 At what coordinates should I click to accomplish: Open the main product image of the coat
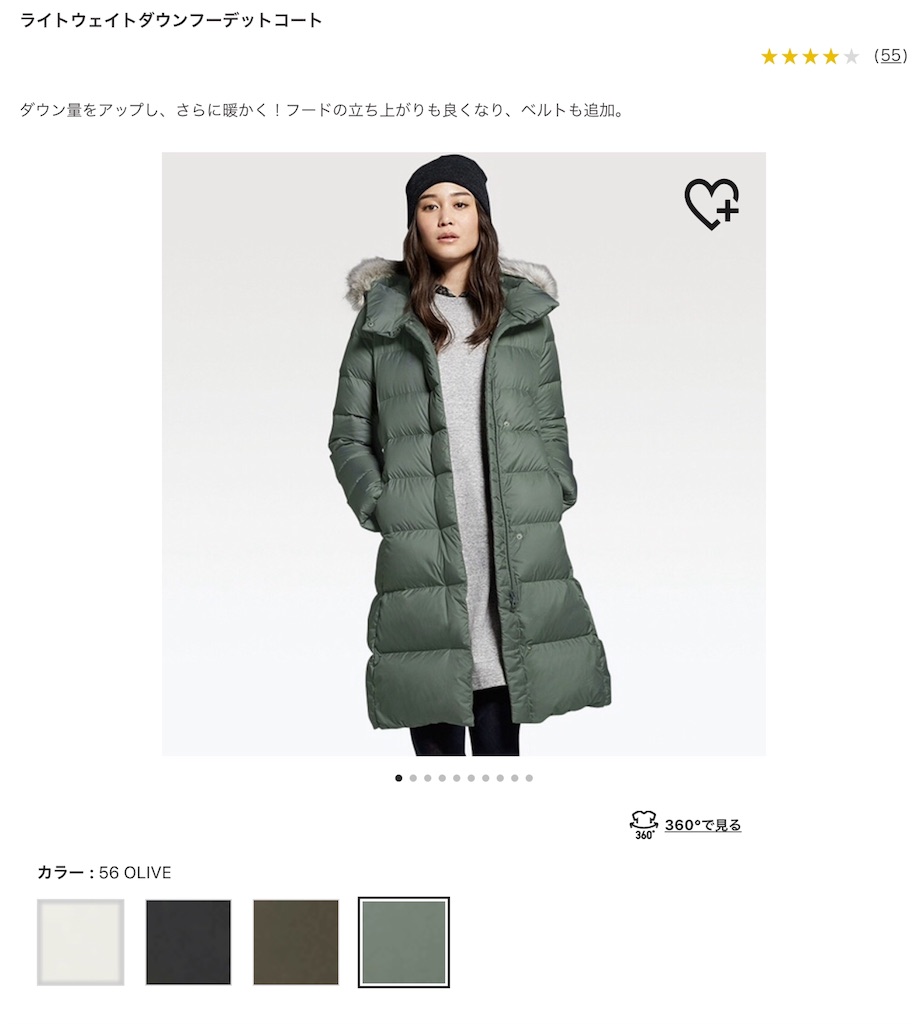click(x=464, y=454)
